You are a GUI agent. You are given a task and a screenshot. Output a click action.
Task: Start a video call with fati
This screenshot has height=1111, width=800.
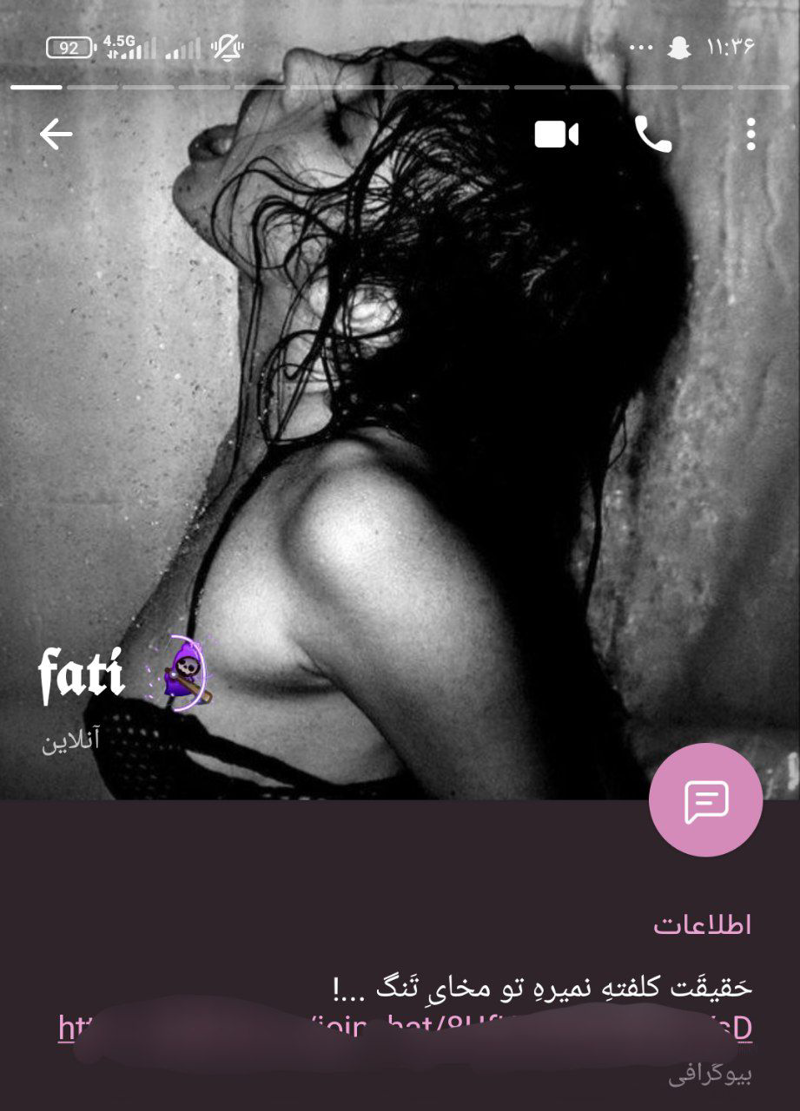pyautogui.click(x=556, y=134)
